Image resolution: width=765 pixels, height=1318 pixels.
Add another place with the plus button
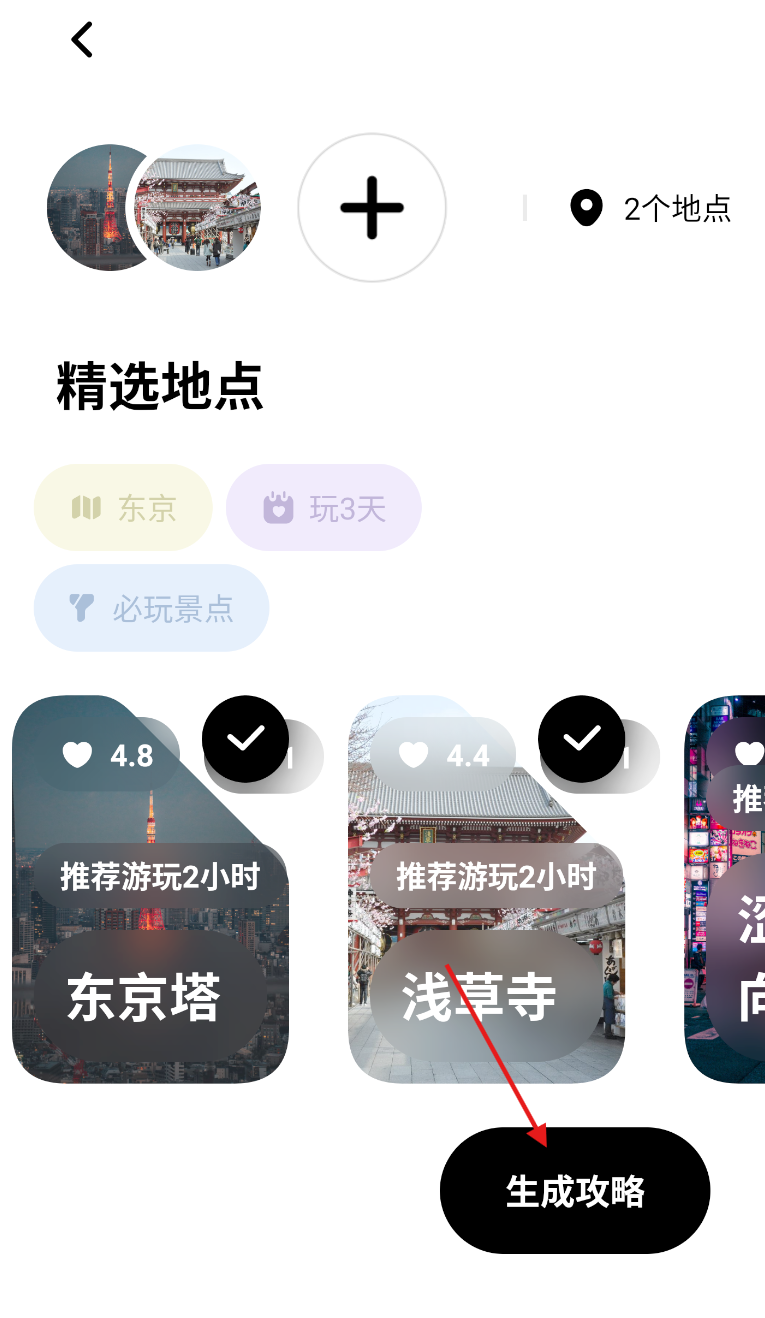[372, 208]
